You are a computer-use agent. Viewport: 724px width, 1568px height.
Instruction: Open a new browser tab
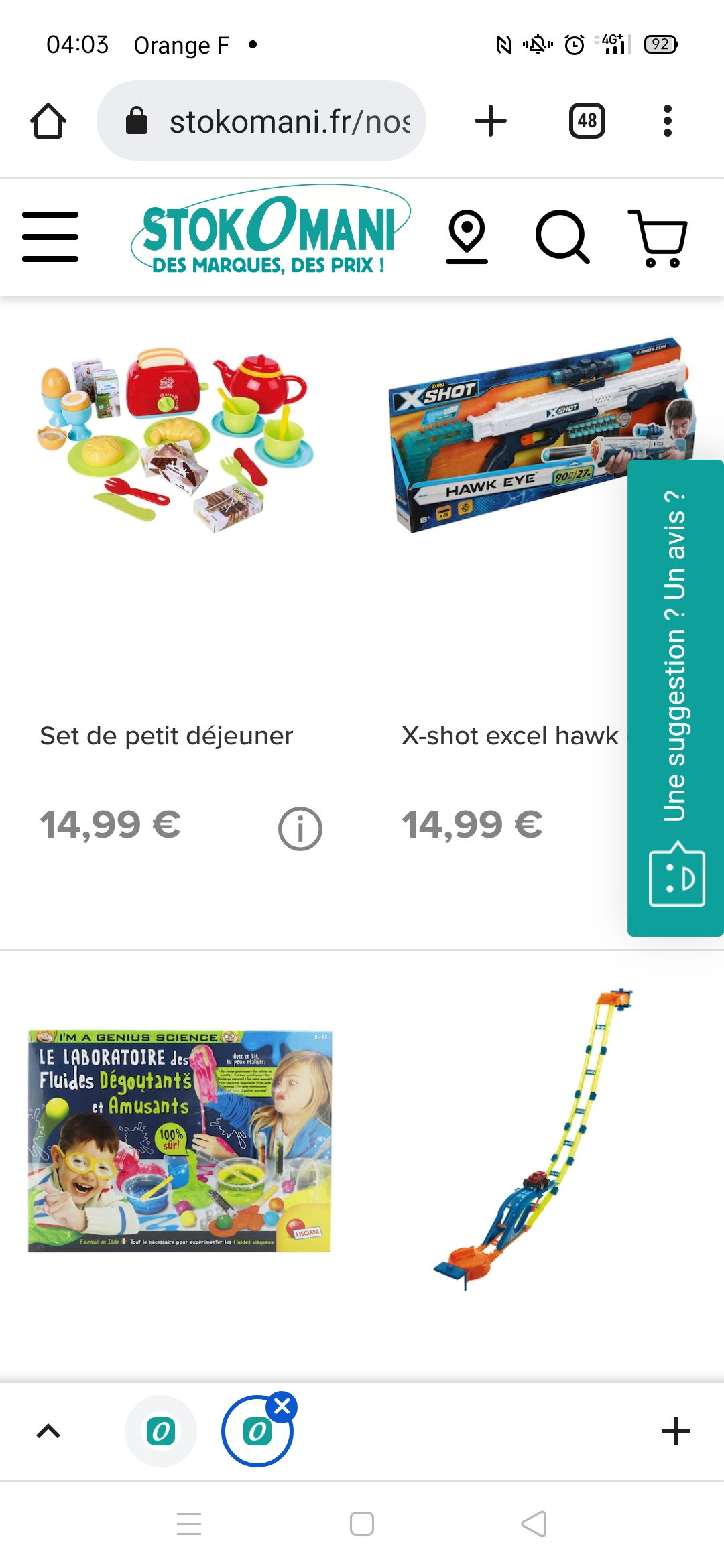(490, 121)
